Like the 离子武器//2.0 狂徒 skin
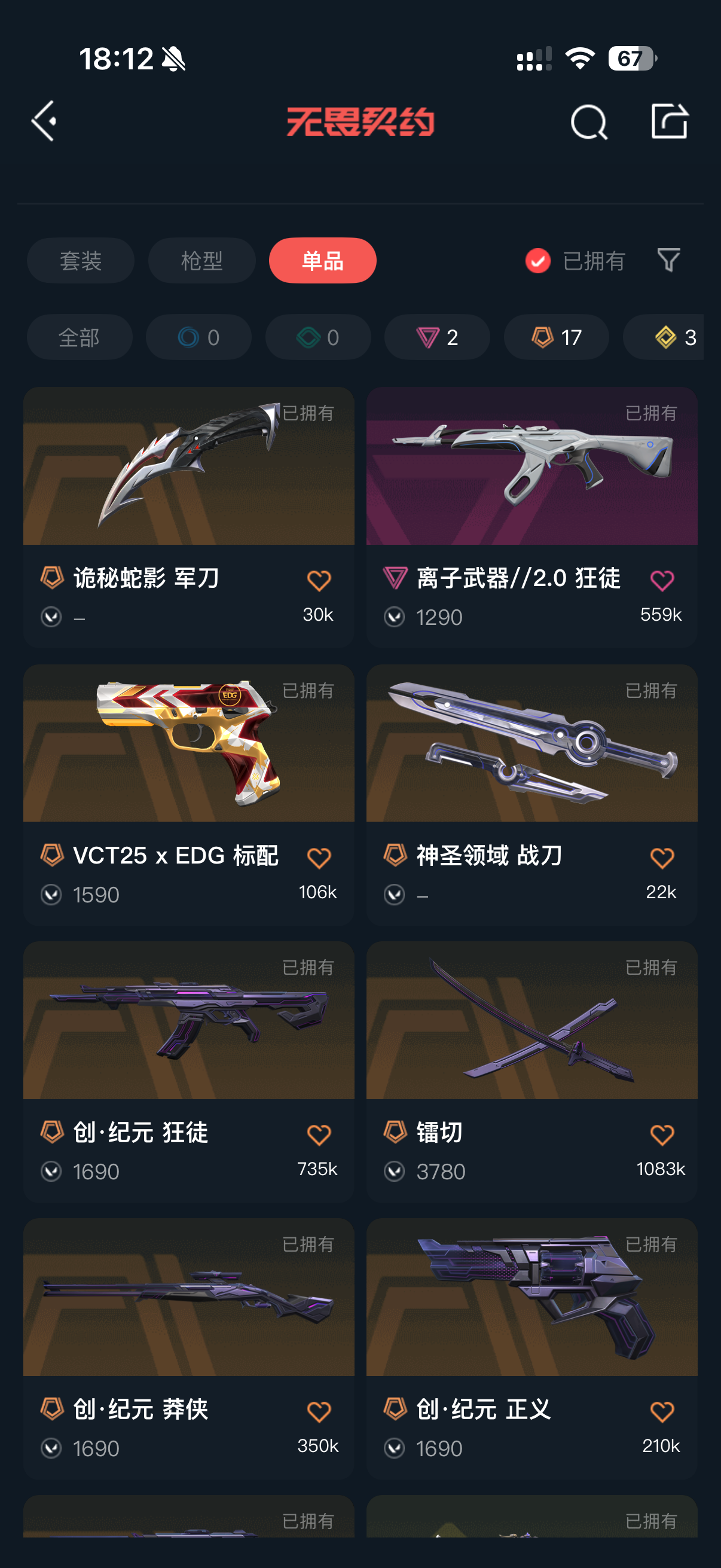Screen dimensions: 721x1568 tap(662, 580)
